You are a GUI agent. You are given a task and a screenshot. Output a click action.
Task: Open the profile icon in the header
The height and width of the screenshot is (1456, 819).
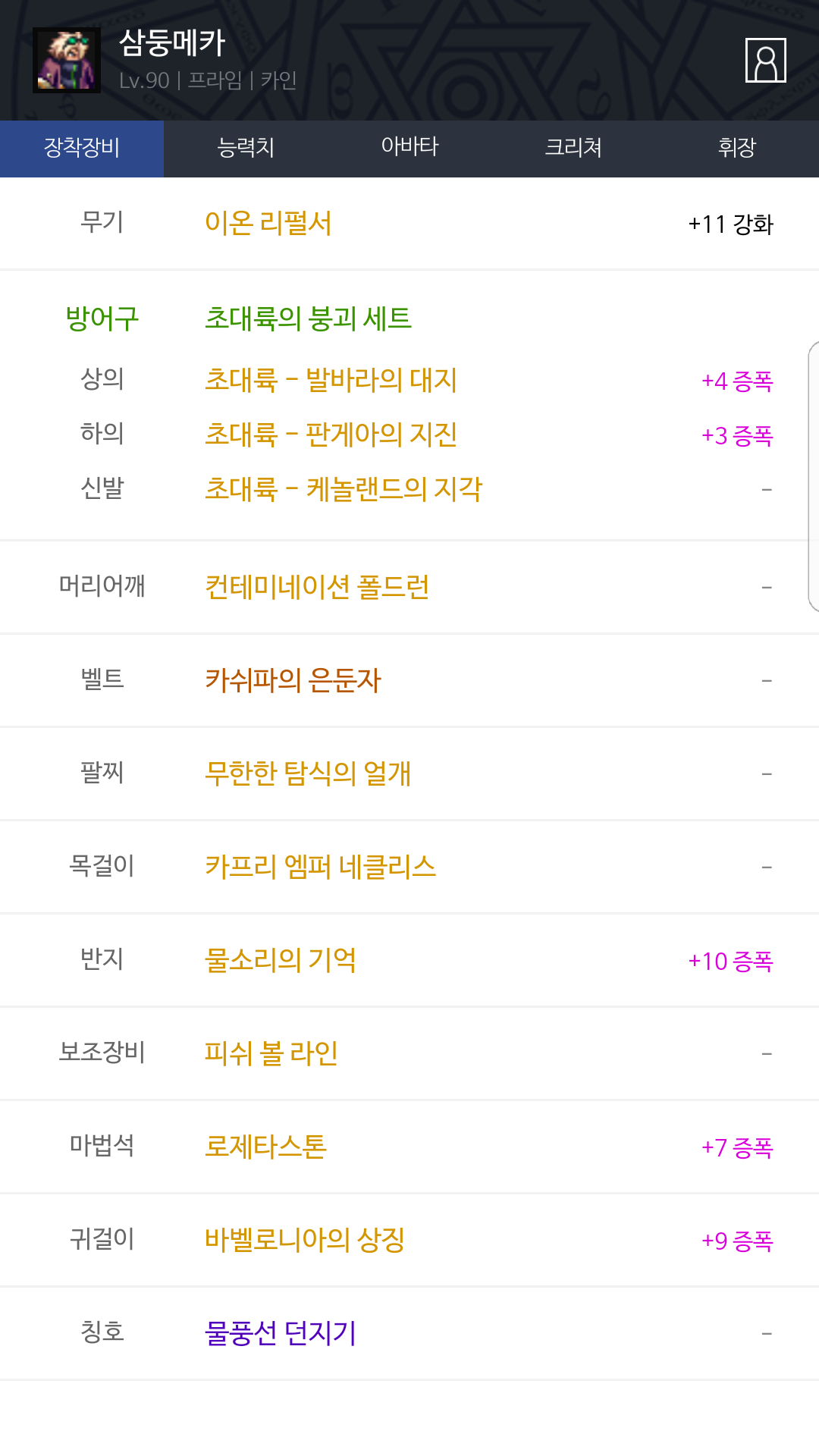765,61
